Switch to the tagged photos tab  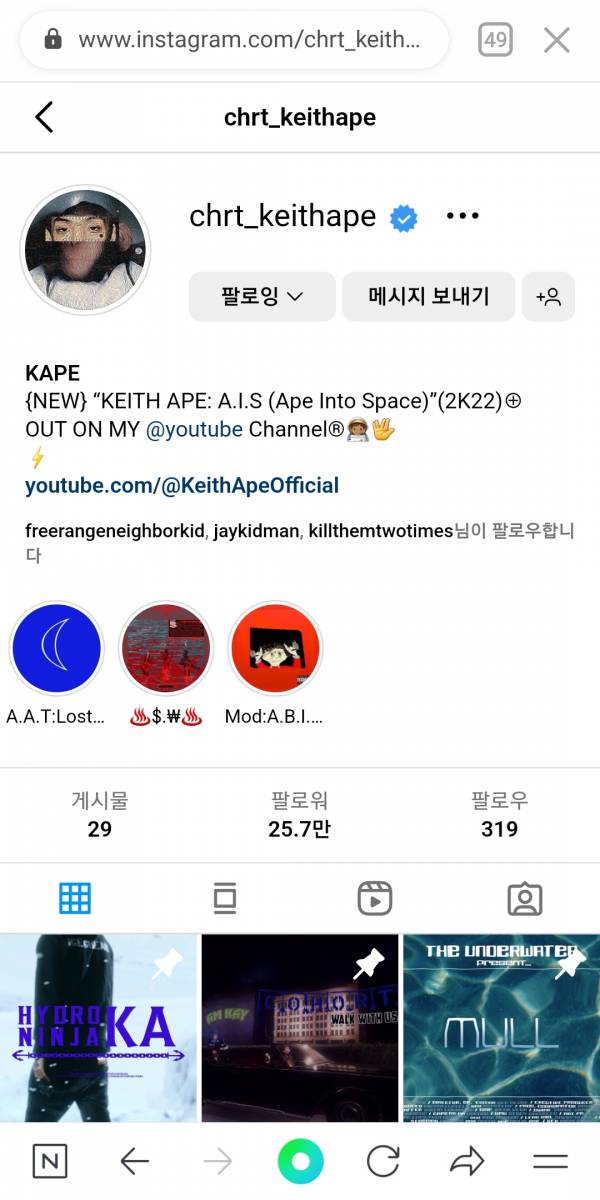tap(524, 898)
